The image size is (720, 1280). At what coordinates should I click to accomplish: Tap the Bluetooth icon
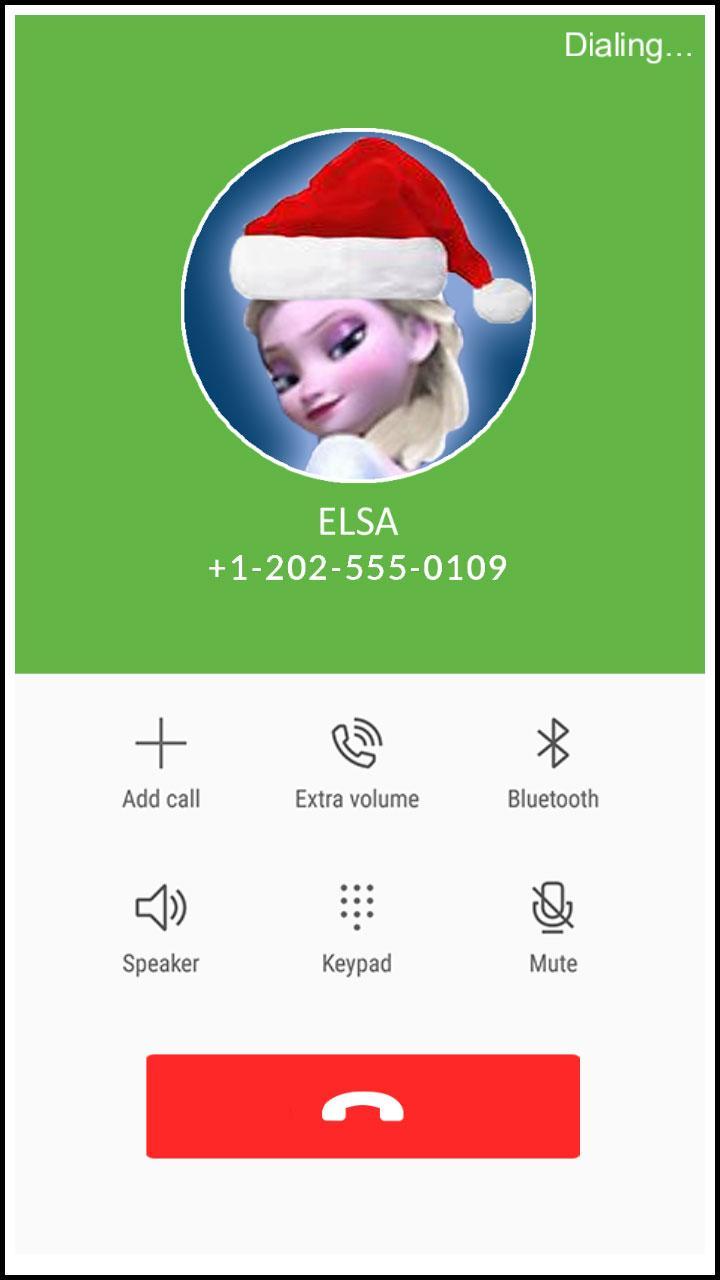551,742
